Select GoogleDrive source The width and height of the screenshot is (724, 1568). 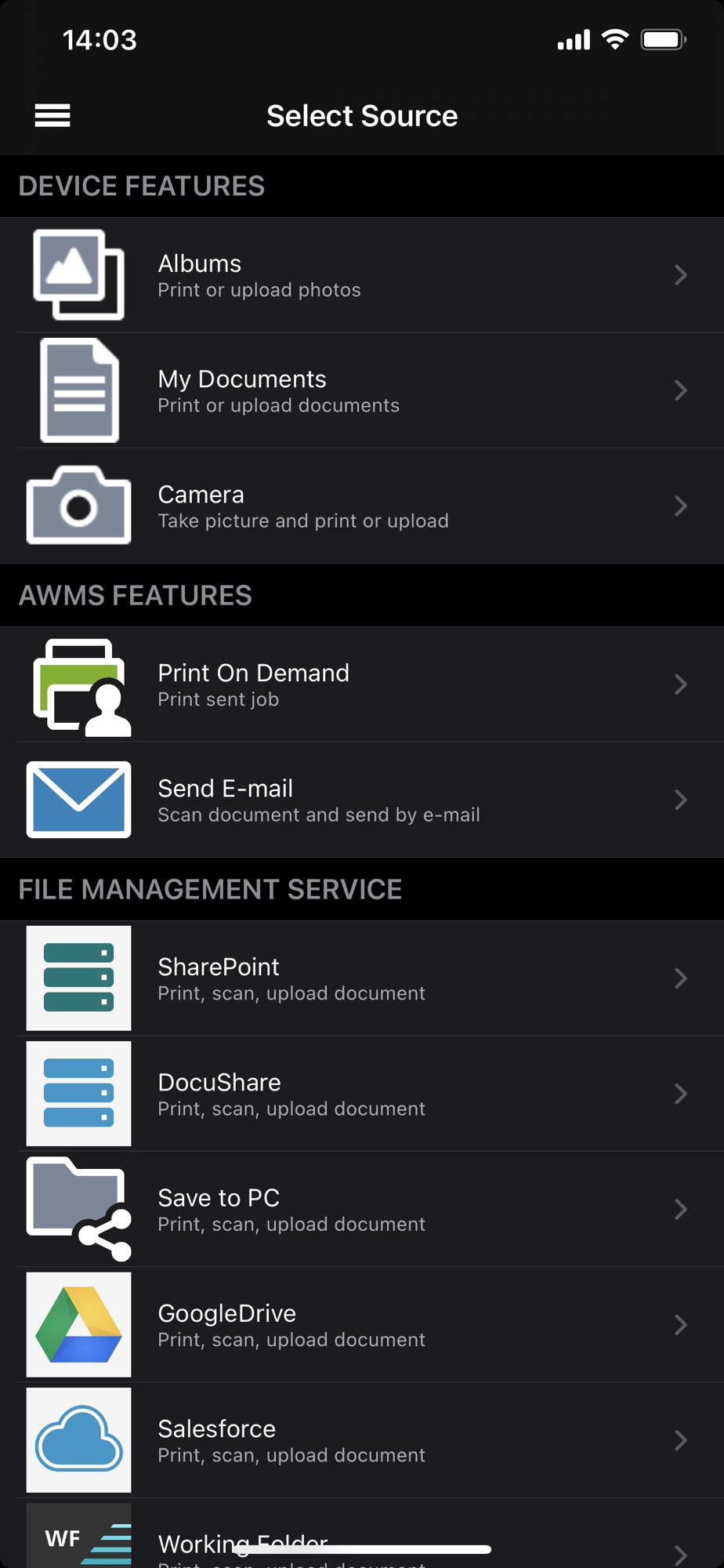tap(362, 1325)
